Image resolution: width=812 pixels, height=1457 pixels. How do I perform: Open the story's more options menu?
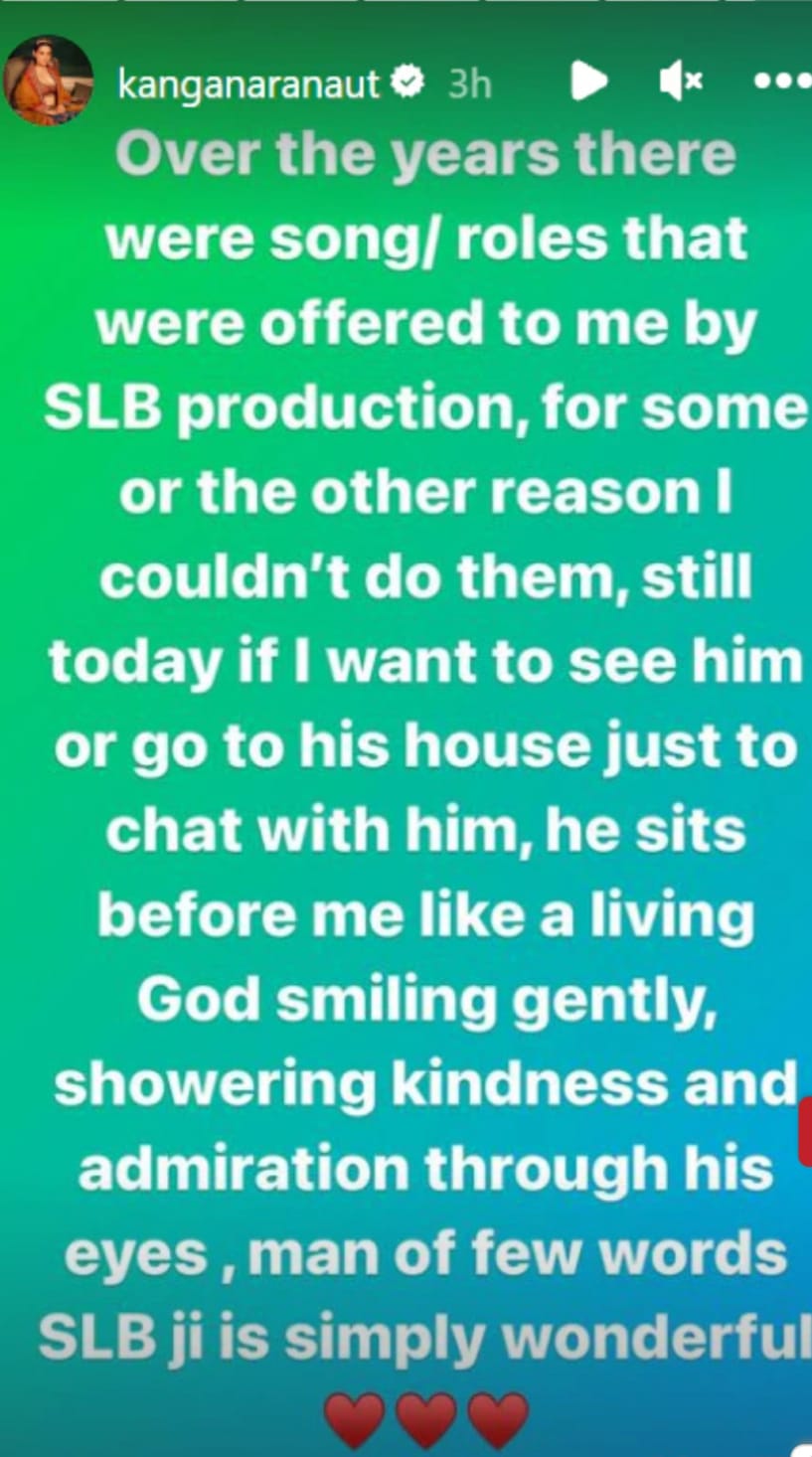click(x=781, y=82)
